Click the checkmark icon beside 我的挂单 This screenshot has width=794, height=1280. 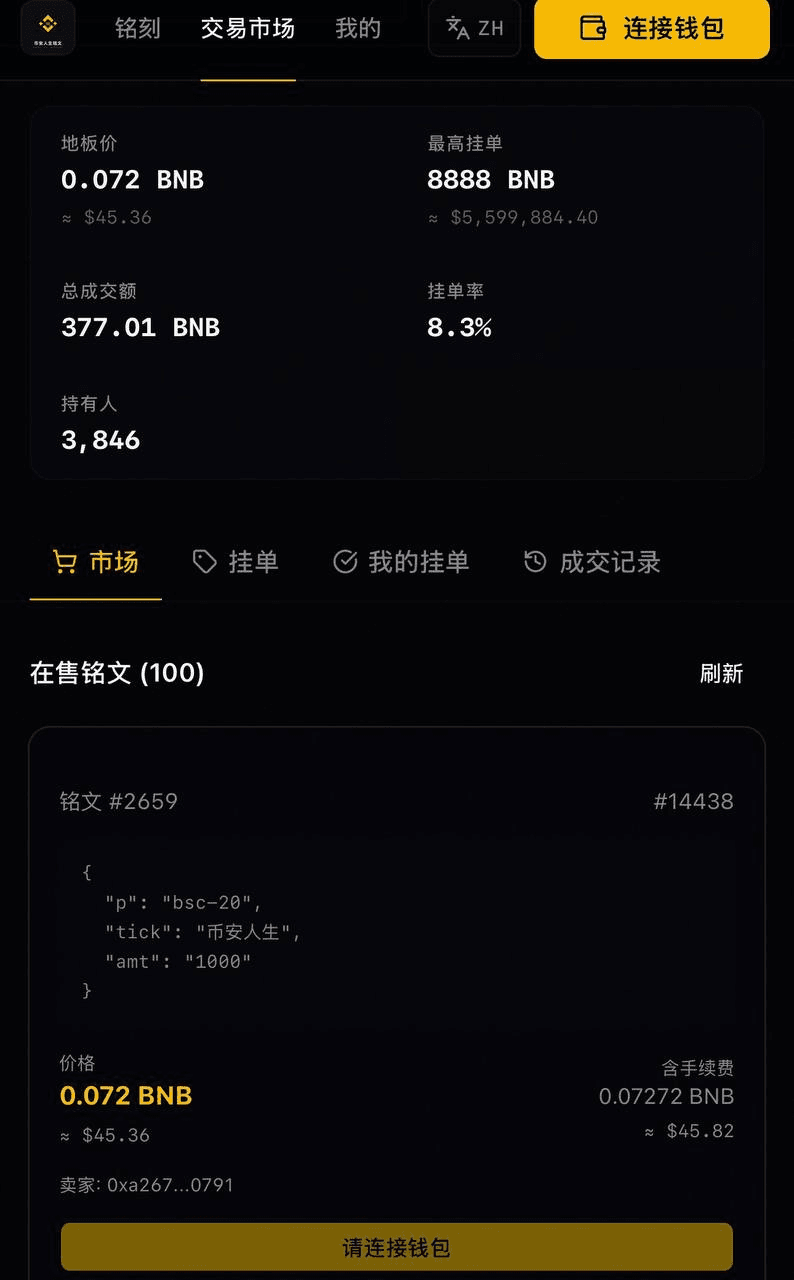click(345, 562)
